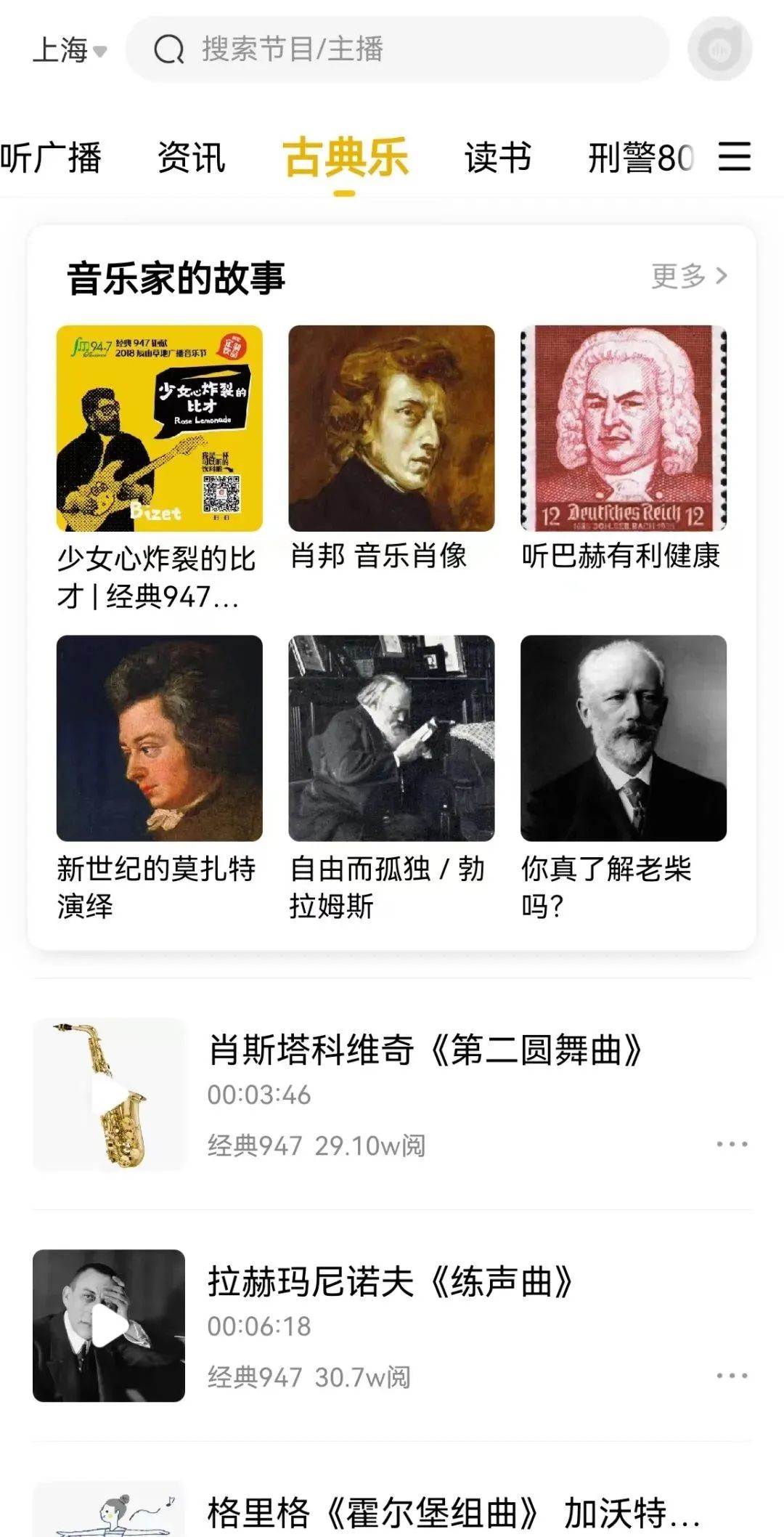Open the 少女心炸裂的比才 album
Image resolution: width=784 pixels, height=1537 pixels.
tap(160, 429)
